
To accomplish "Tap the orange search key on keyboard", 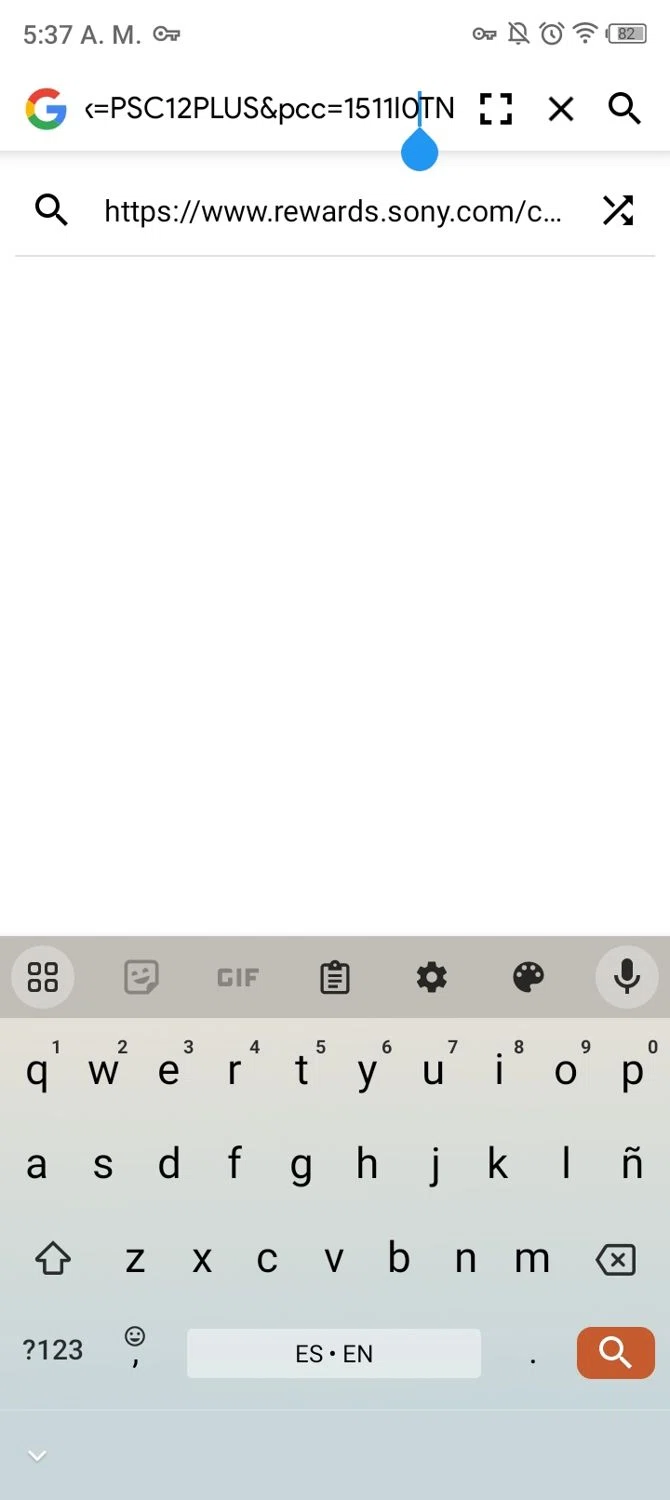I will pos(615,1353).
